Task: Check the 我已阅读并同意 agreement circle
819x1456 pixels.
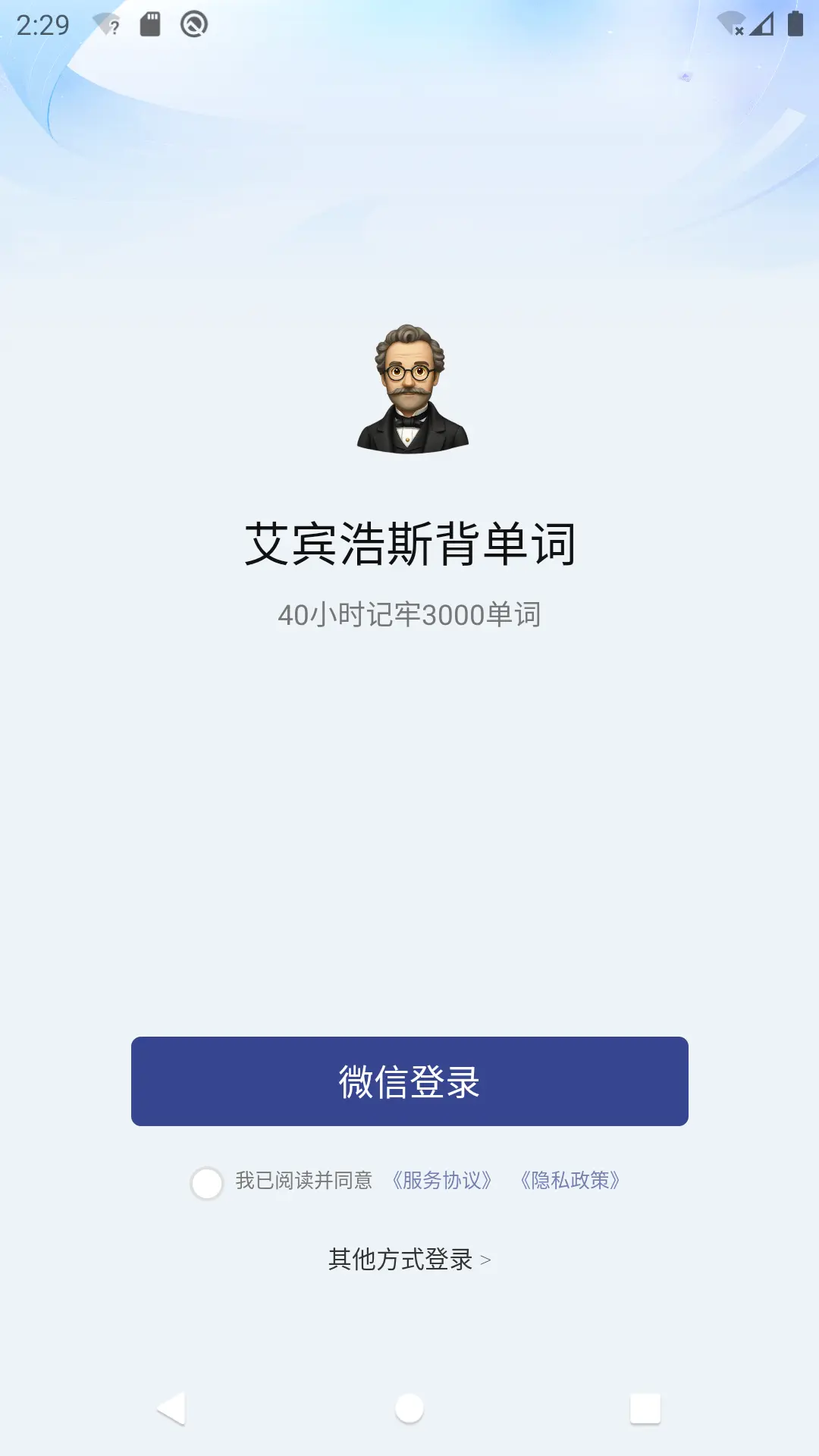Action: [x=207, y=1182]
